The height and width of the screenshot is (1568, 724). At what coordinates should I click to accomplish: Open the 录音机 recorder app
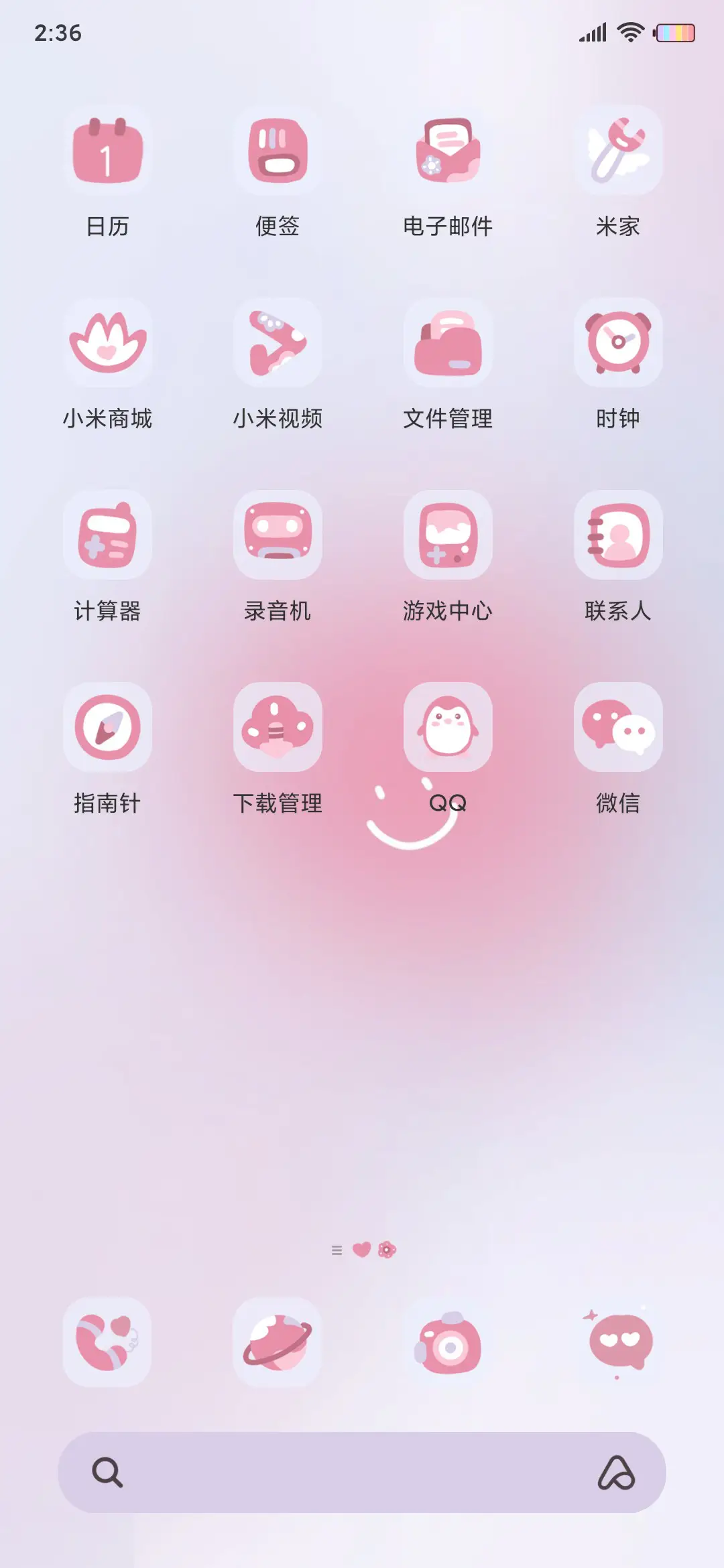tap(278, 535)
